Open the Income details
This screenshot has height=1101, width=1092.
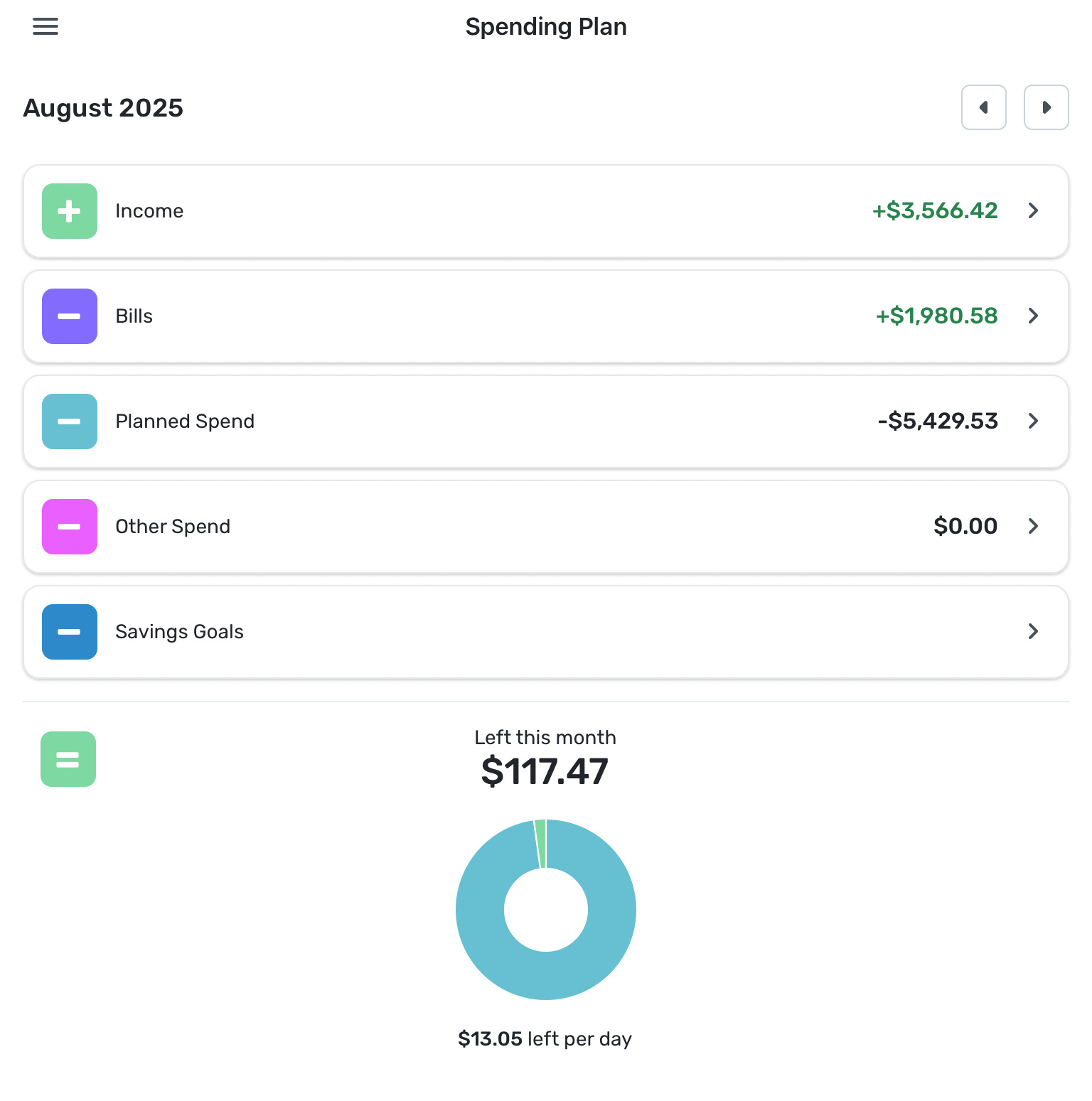click(x=545, y=211)
